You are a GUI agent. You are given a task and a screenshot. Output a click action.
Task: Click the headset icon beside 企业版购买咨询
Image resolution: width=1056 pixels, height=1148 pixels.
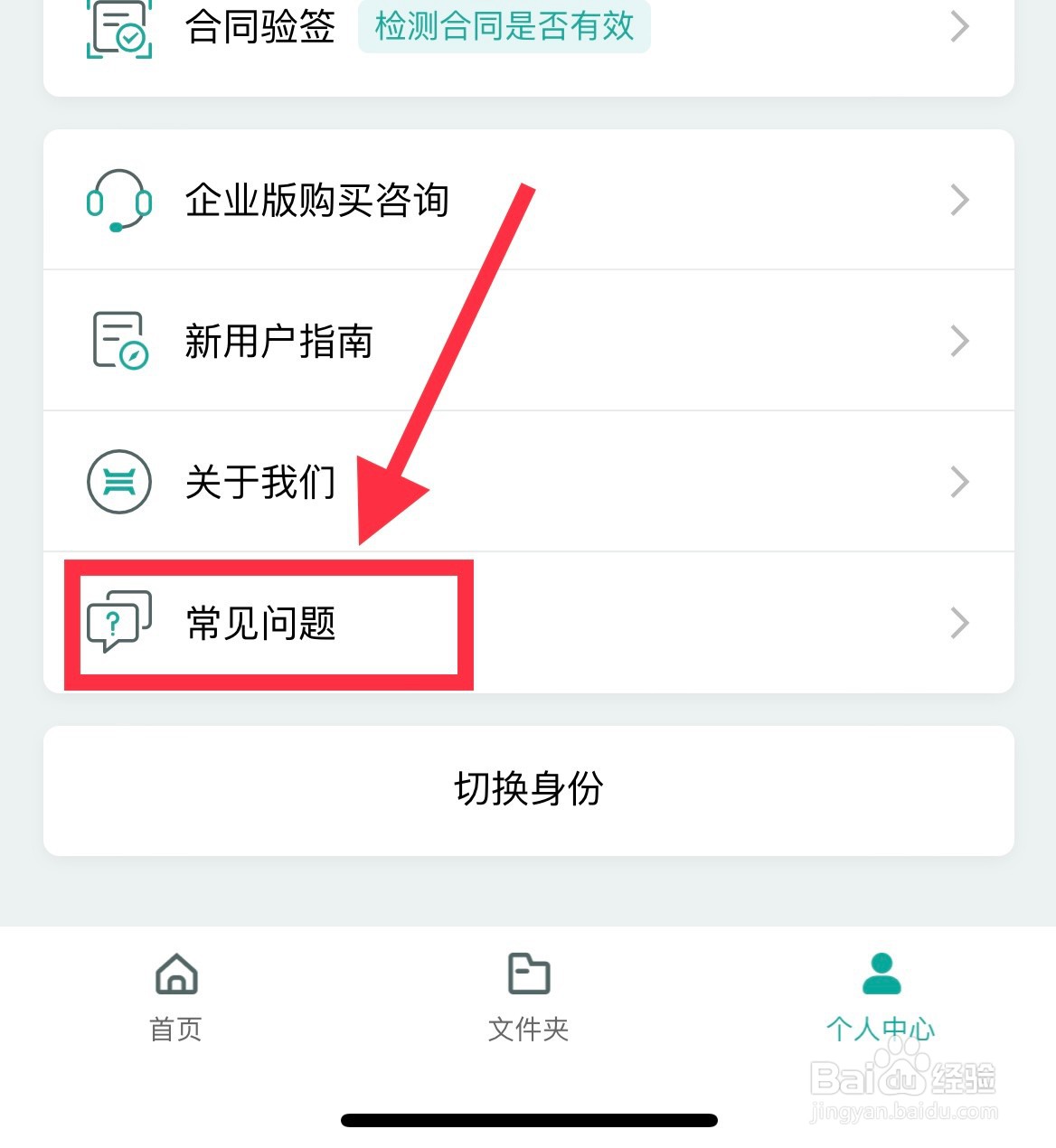tap(118, 201)
